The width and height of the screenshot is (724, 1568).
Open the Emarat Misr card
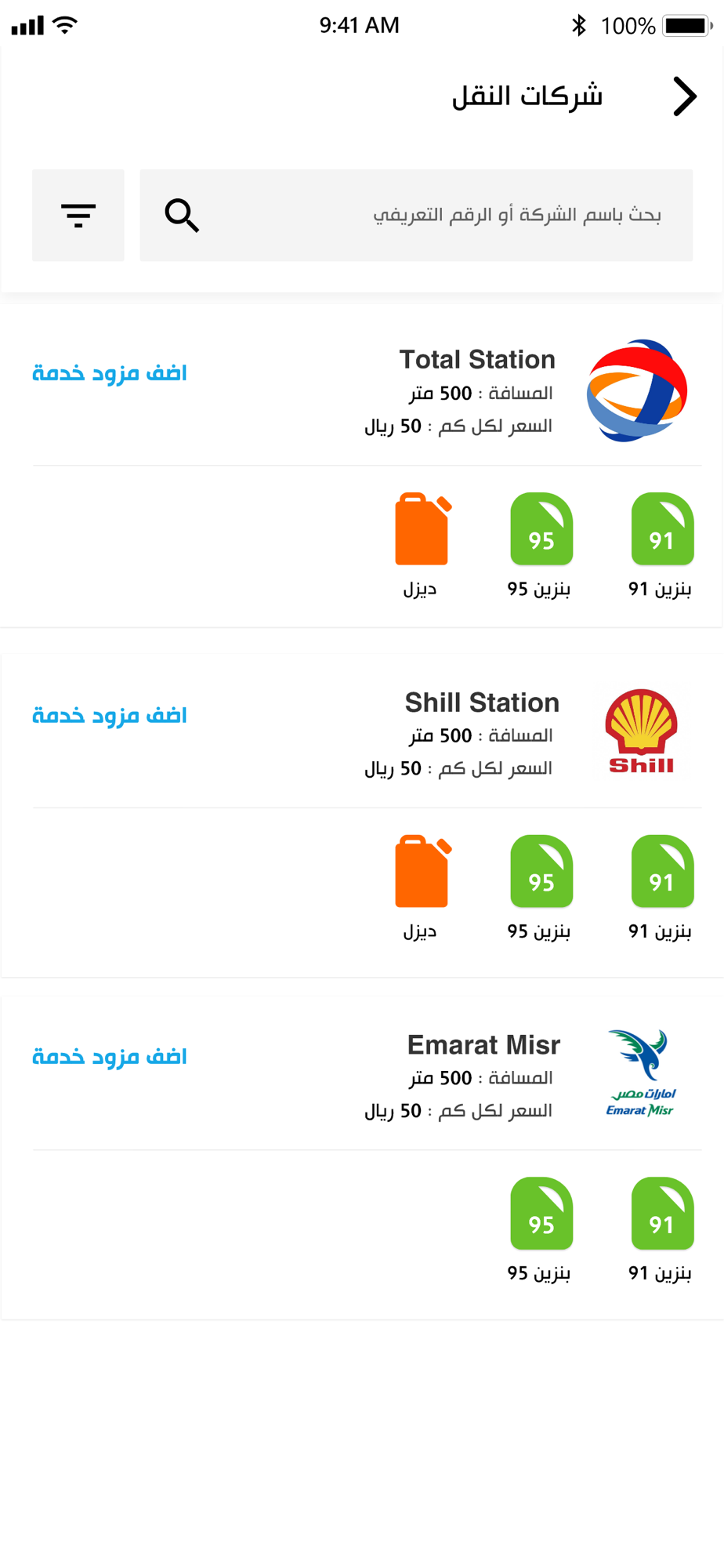click(x=362, y=1157)
